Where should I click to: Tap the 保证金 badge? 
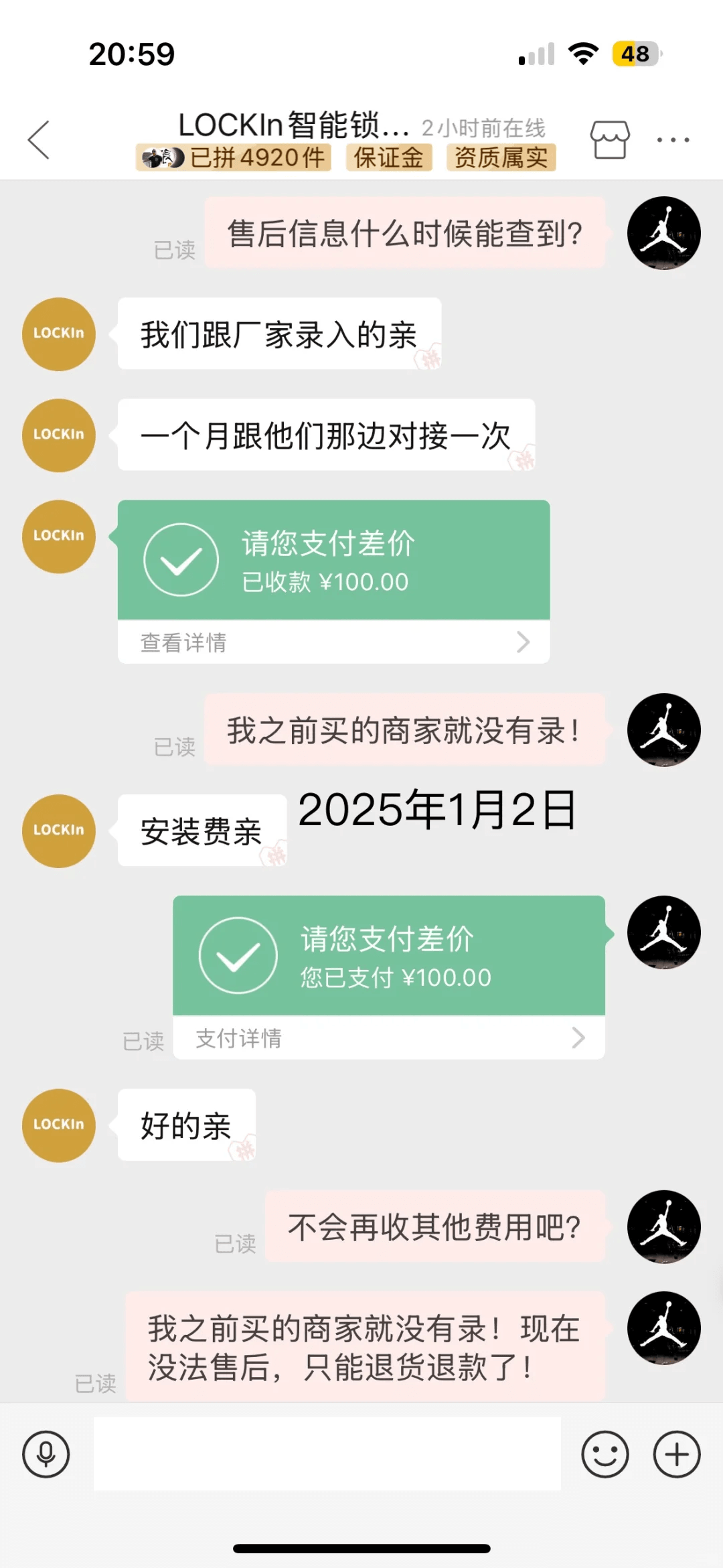click(388, 158)
